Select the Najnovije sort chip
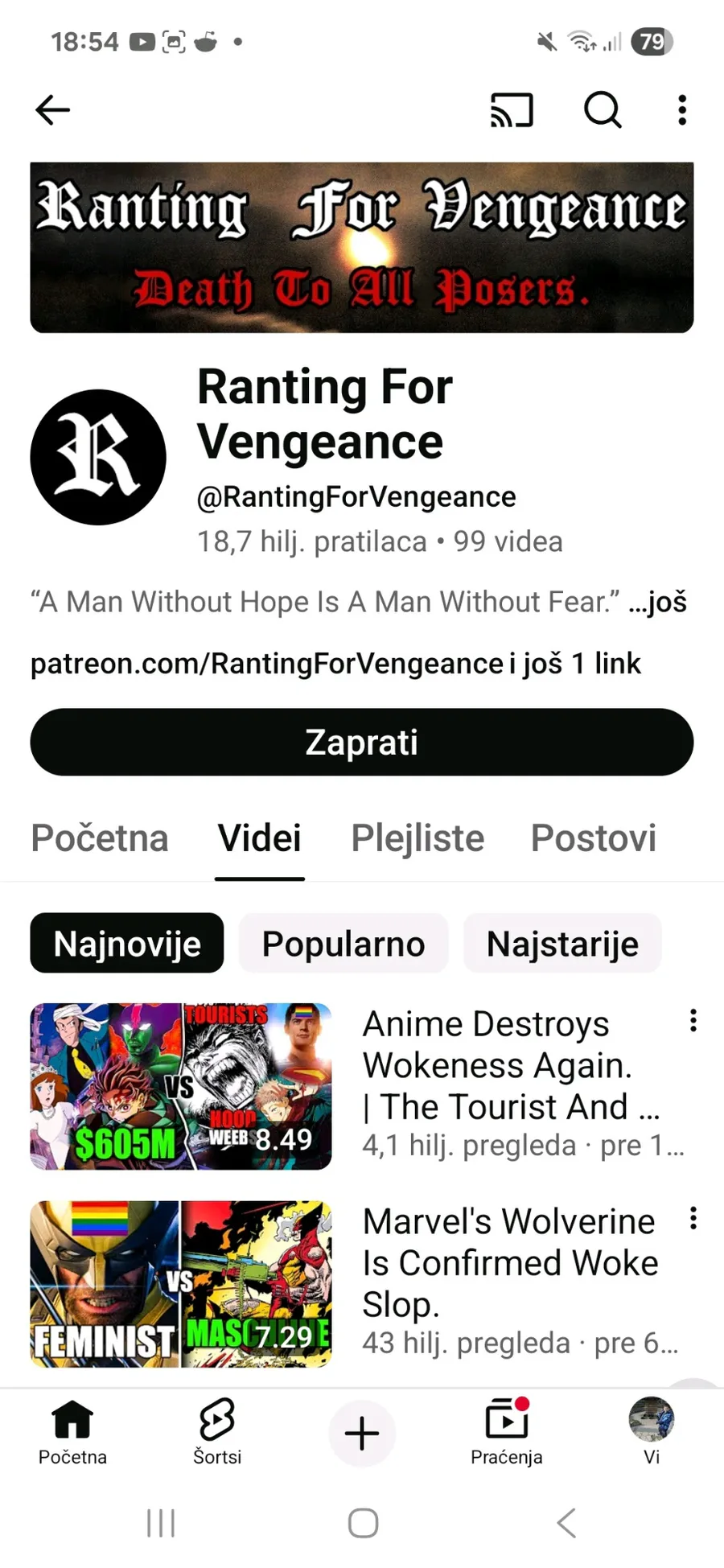The width and height of the screenshot is (724, 1568). [127, 944]
